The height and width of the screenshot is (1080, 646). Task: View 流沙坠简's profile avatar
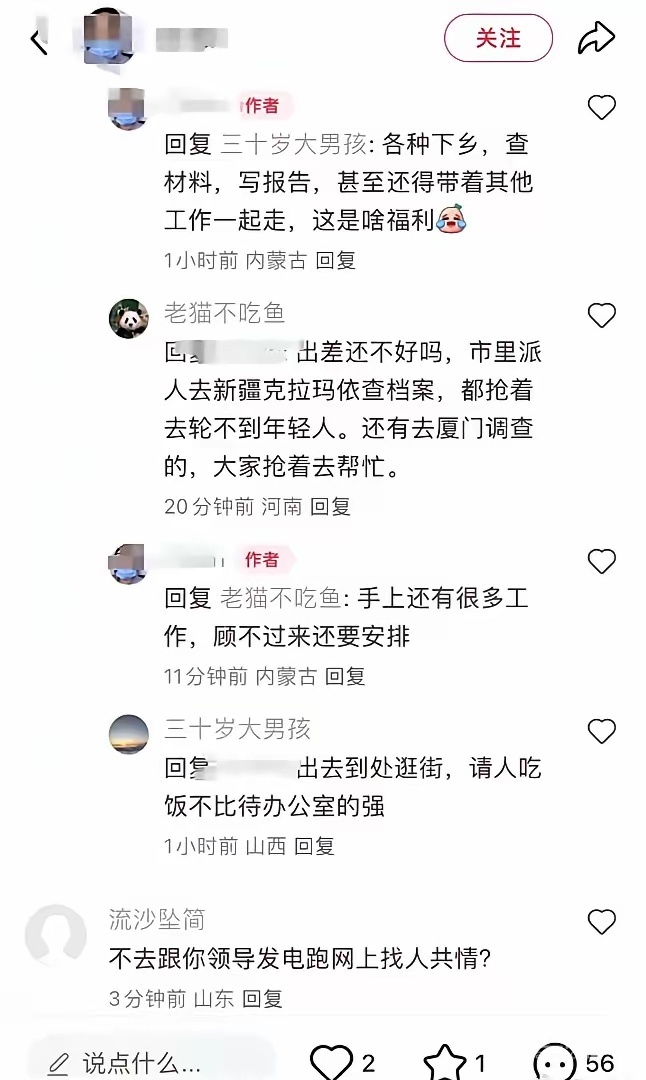coord(55,937)
